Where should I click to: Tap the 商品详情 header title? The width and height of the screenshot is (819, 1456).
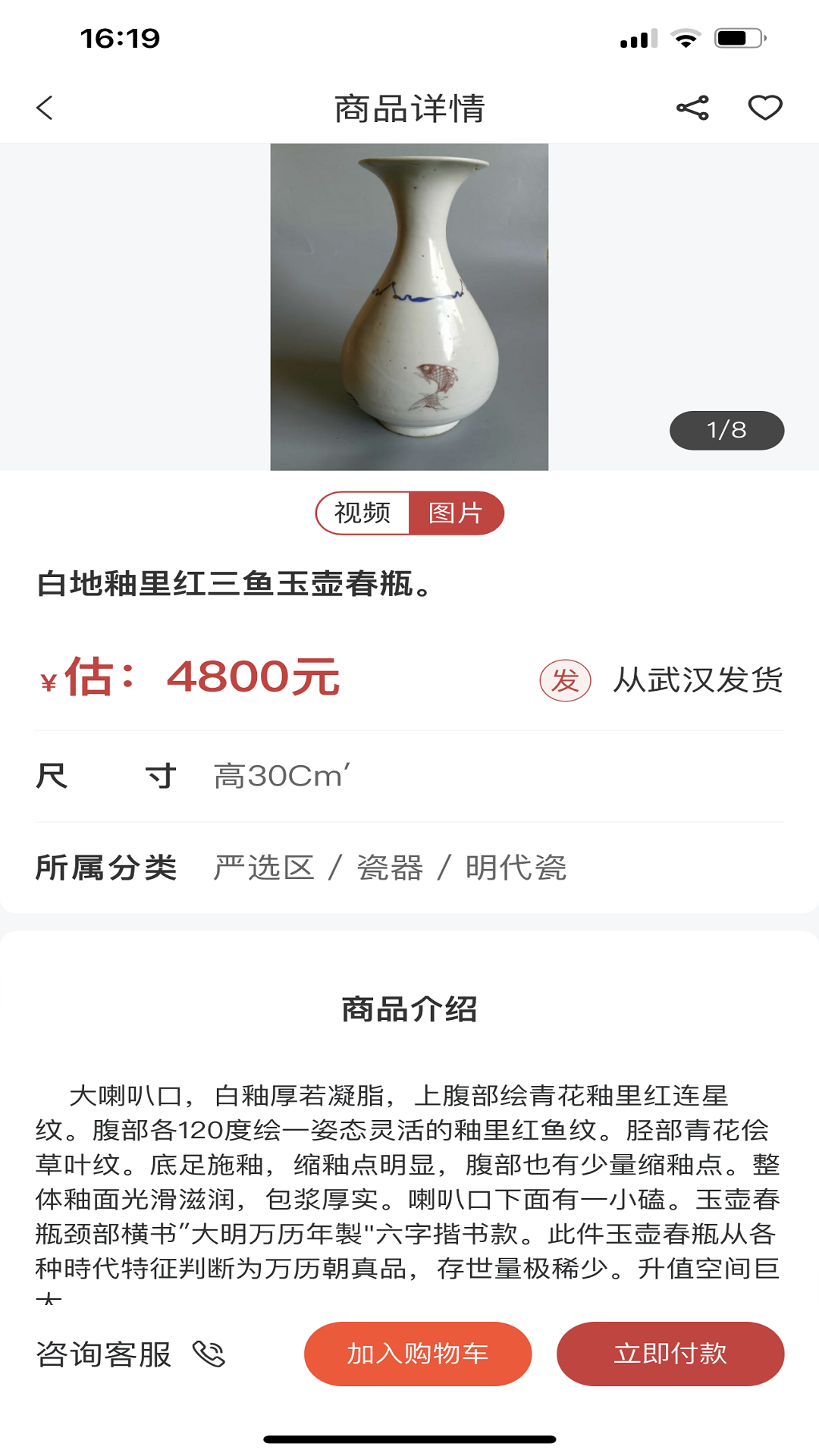[x=409, y=108]
